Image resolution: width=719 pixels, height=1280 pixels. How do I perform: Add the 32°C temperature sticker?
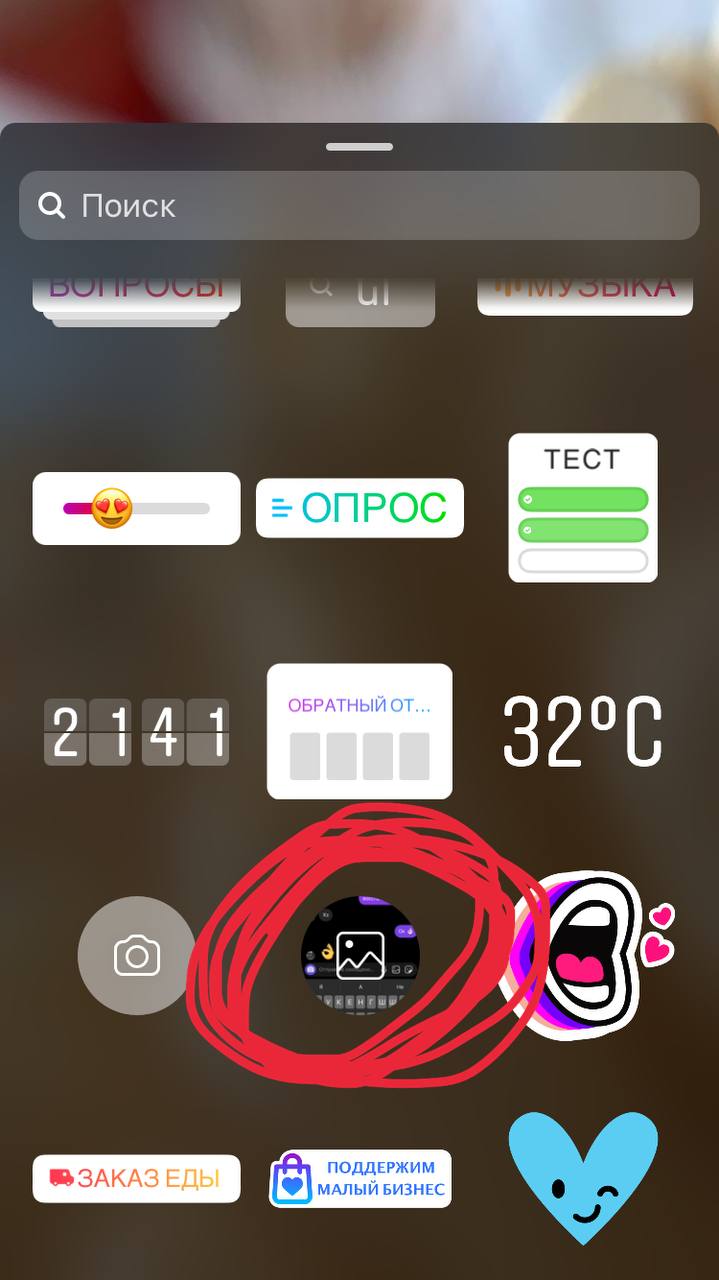[582, 731]
